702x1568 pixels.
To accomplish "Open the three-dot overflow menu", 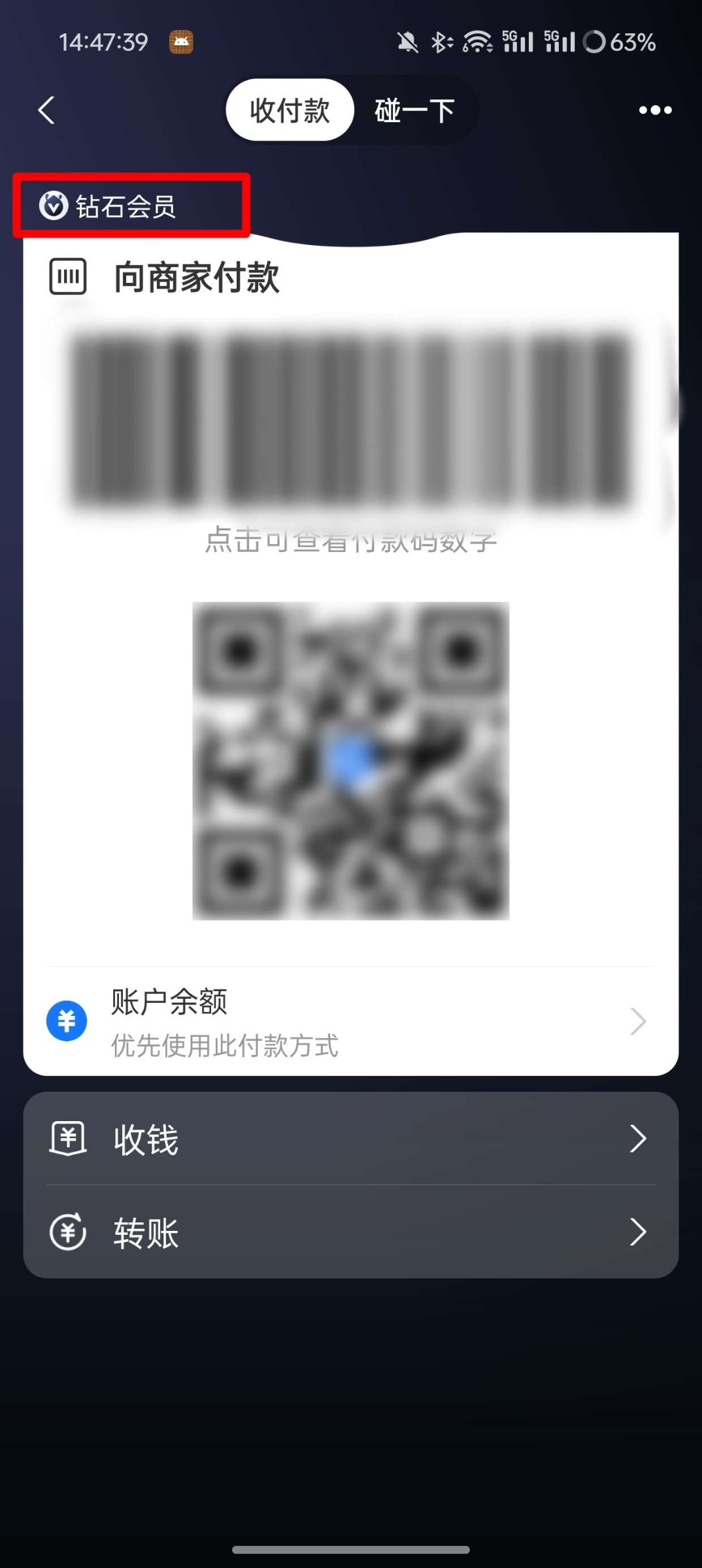I will point(654,110).
